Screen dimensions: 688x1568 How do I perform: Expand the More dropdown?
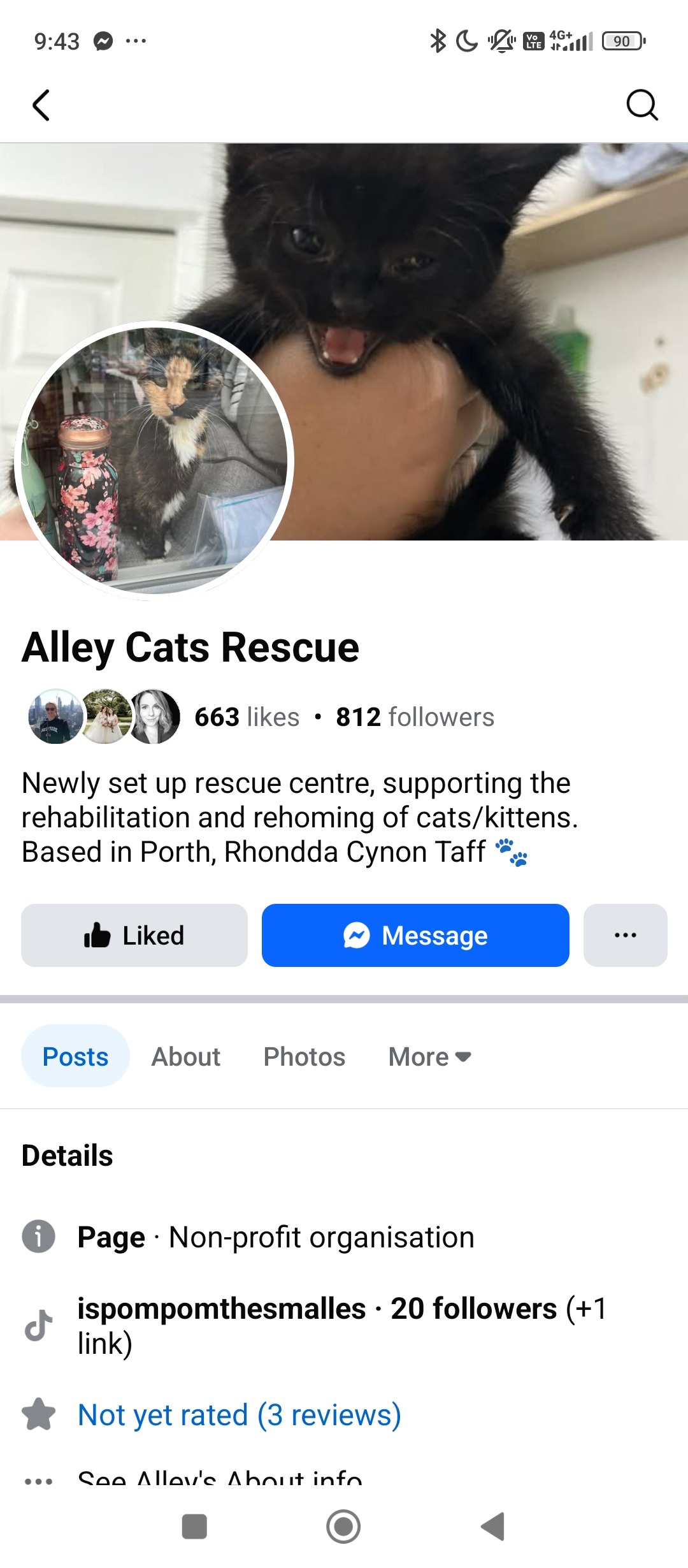(x=430, y=1056)
